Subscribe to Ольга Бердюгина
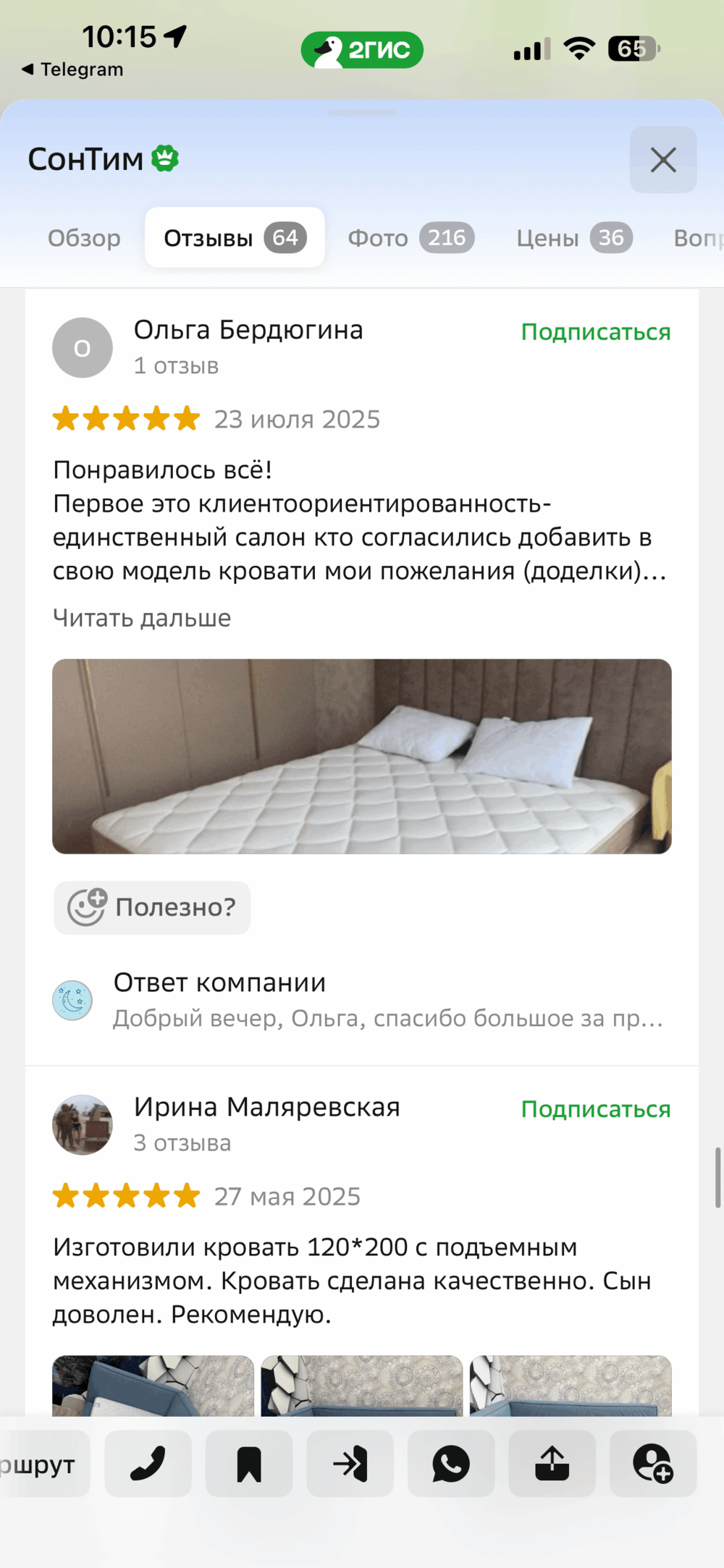The width and height of the screenshot is (724, 1568). (595, 332)
